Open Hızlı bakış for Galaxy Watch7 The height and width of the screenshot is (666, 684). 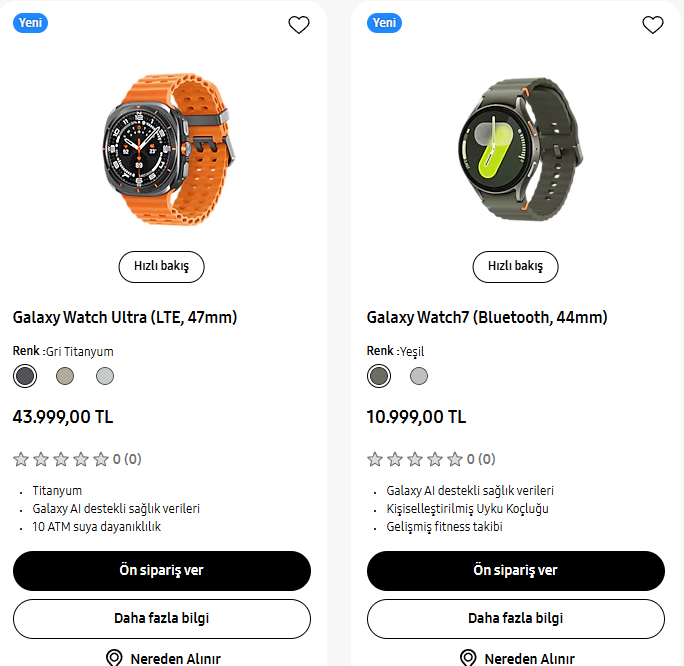515,266
